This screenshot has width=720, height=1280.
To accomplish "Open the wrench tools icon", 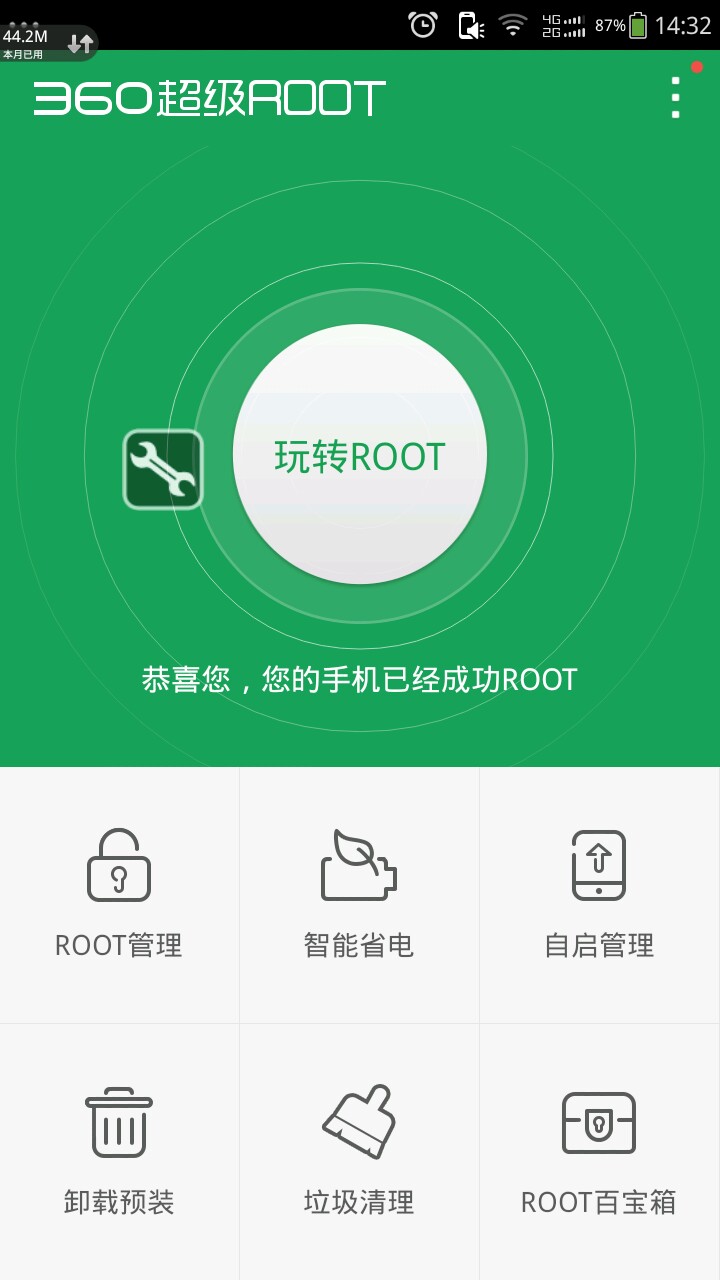I will click(163, 469).
